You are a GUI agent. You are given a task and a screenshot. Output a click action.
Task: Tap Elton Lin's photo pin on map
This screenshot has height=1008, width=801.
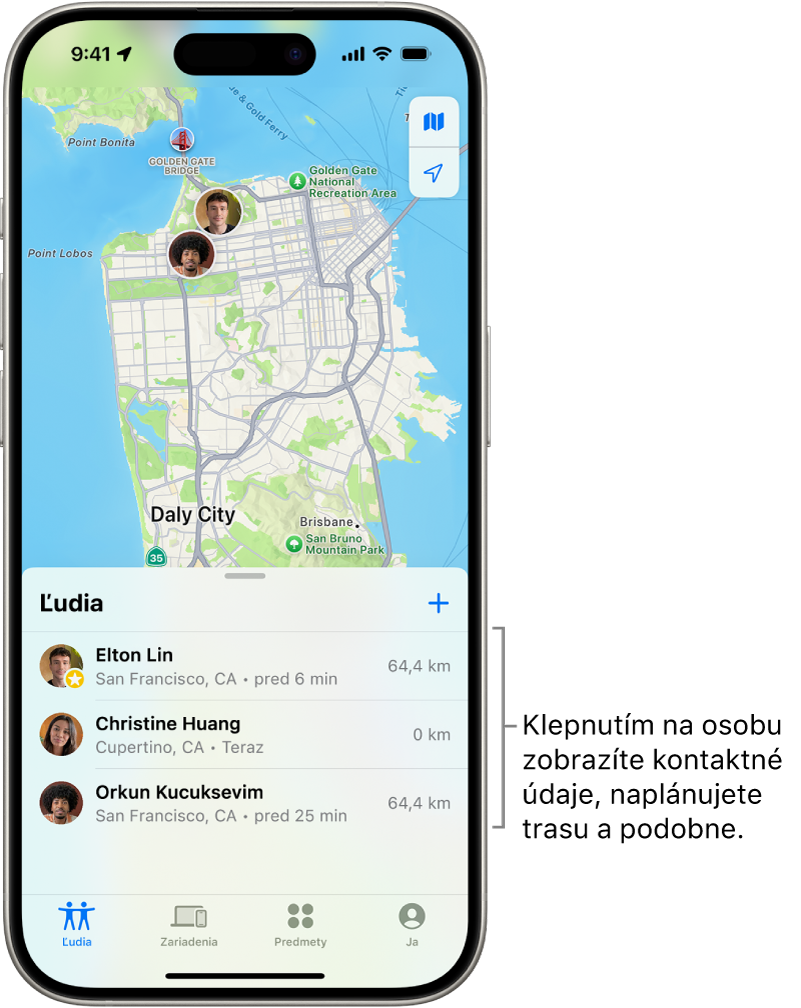[x=218, y=211]
